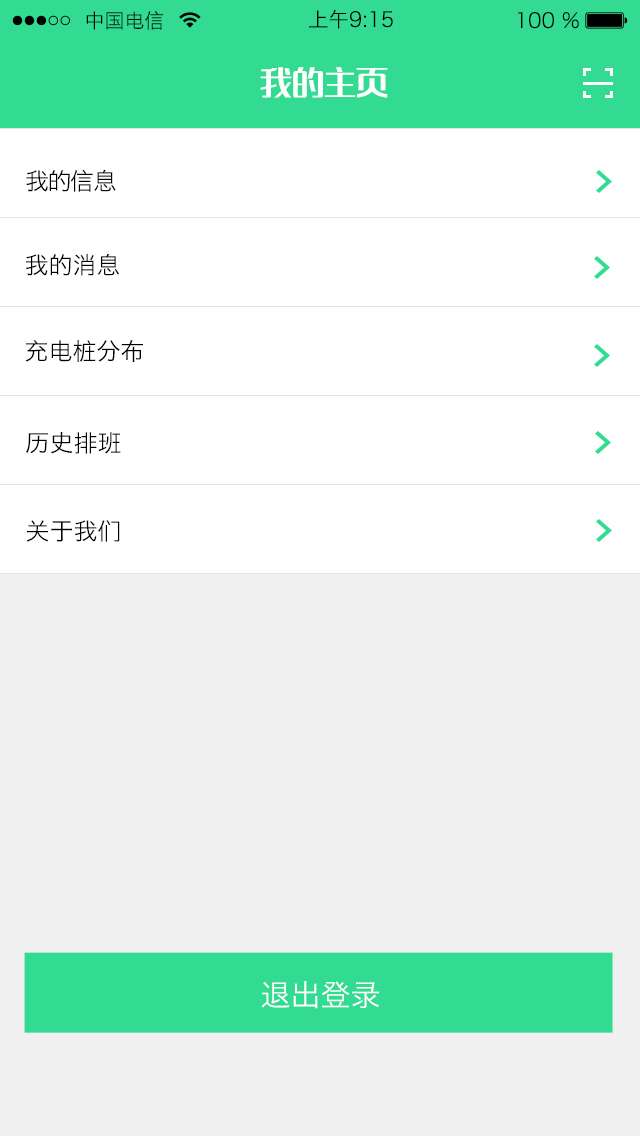Open 历史排班 schedule history
Viewport: 640px width, 1136px height.
[x=320, y=440]
